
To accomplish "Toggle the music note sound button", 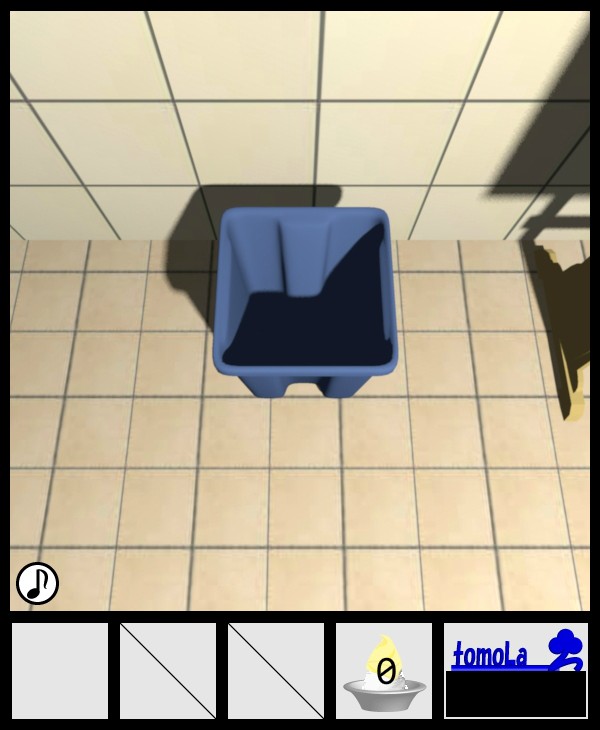I will 37,583.
